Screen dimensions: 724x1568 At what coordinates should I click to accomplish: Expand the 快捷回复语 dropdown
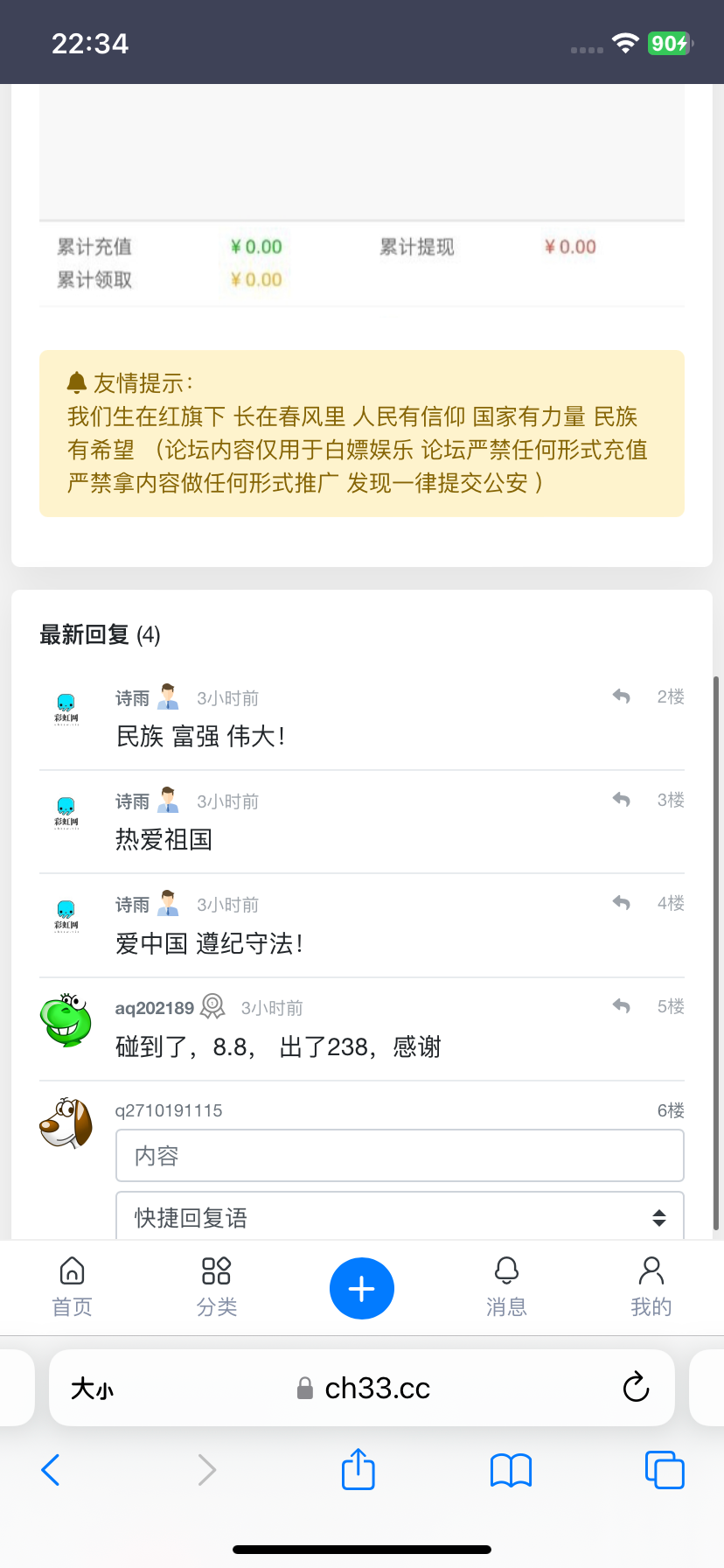(x=400, y=1217)
